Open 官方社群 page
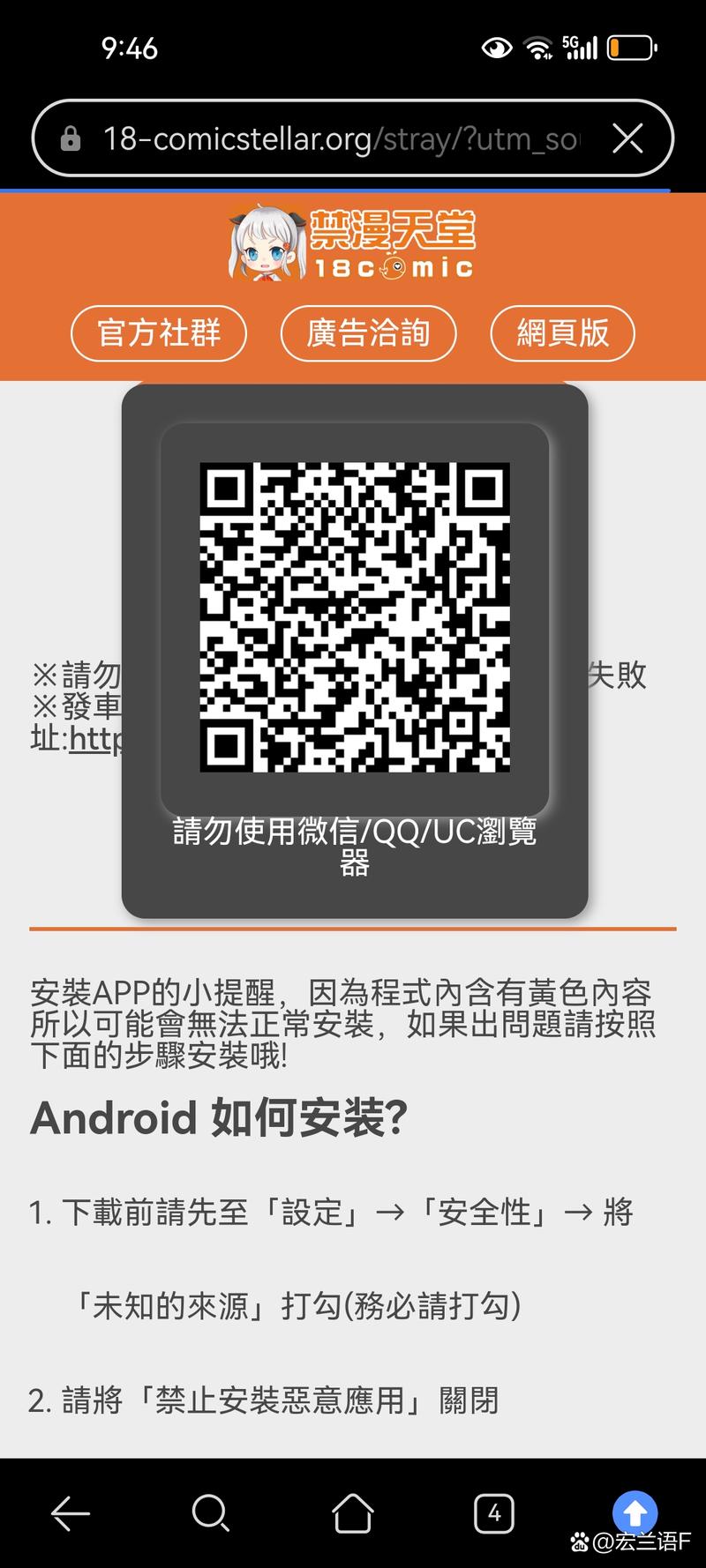 [158, 333]
